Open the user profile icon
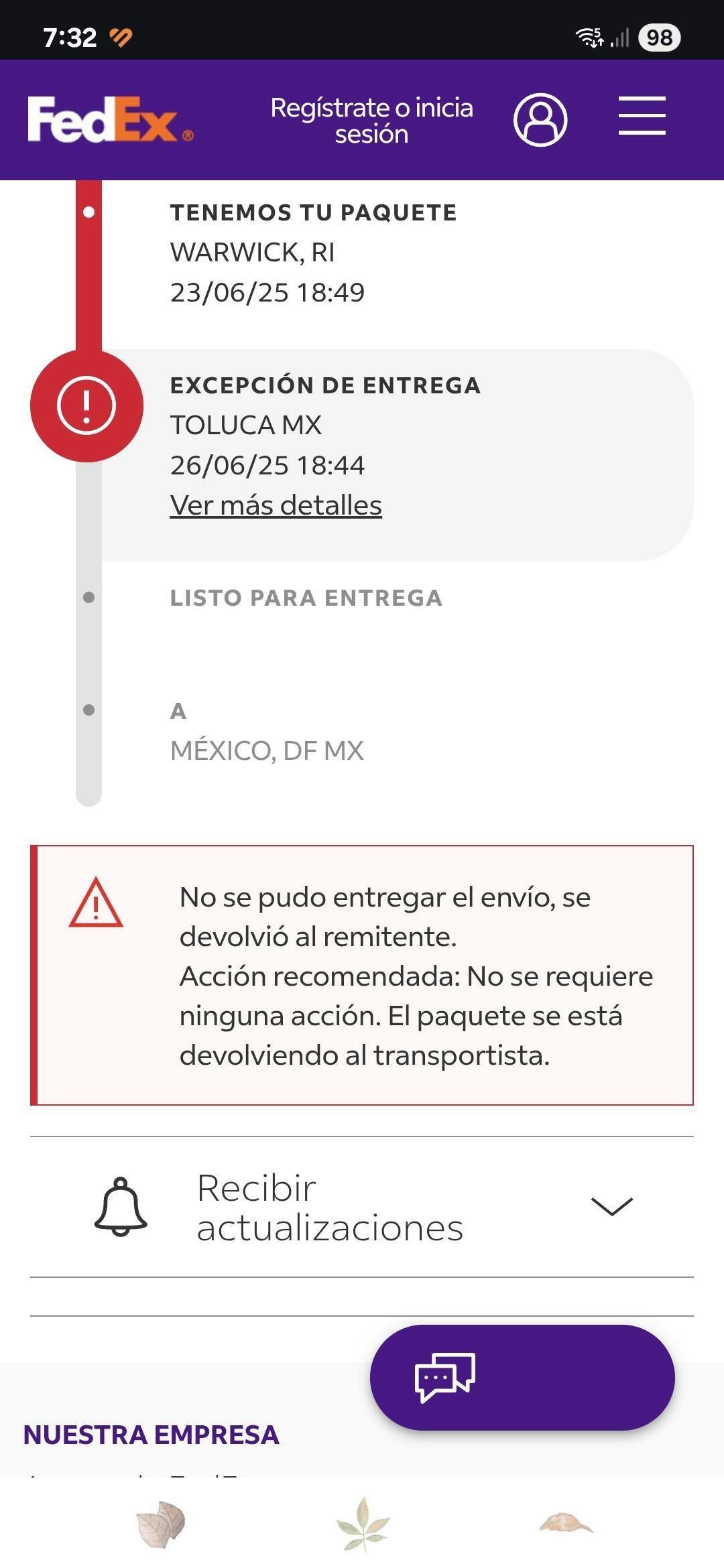The width and height of the screenshot is (724, 1568). pyautogui.click(x=540, y=120)
